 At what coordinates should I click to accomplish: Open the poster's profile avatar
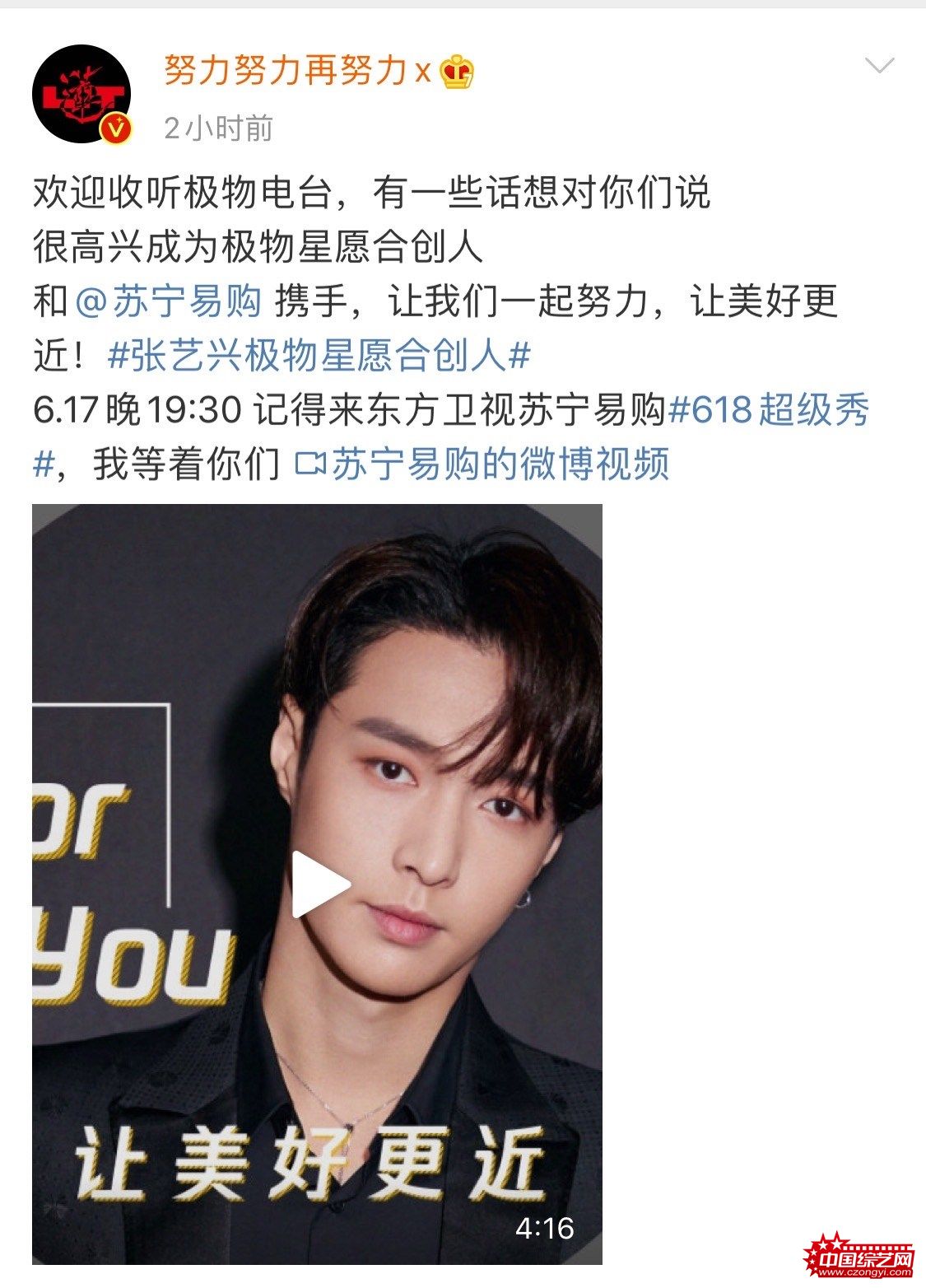81,93
